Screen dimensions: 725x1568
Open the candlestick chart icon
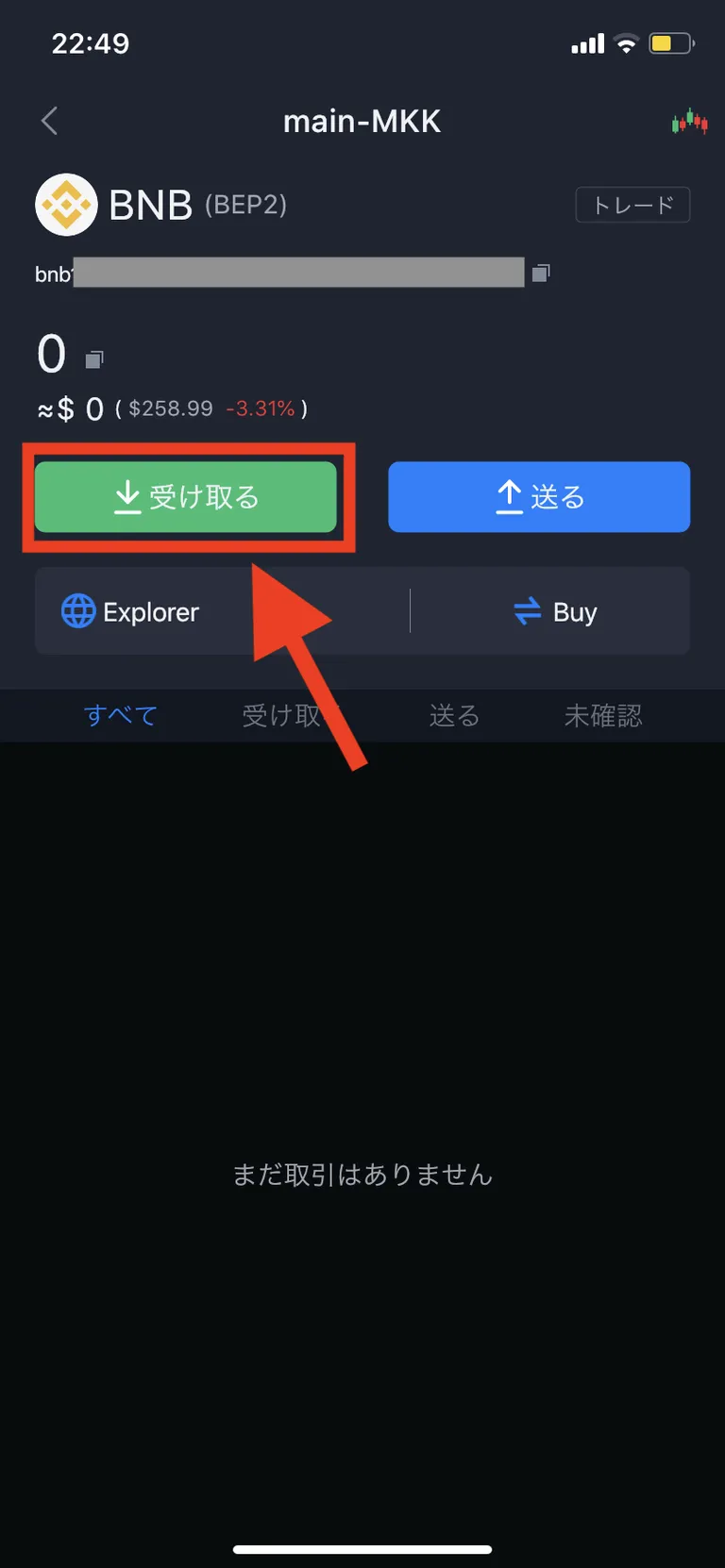coord(689,122)
